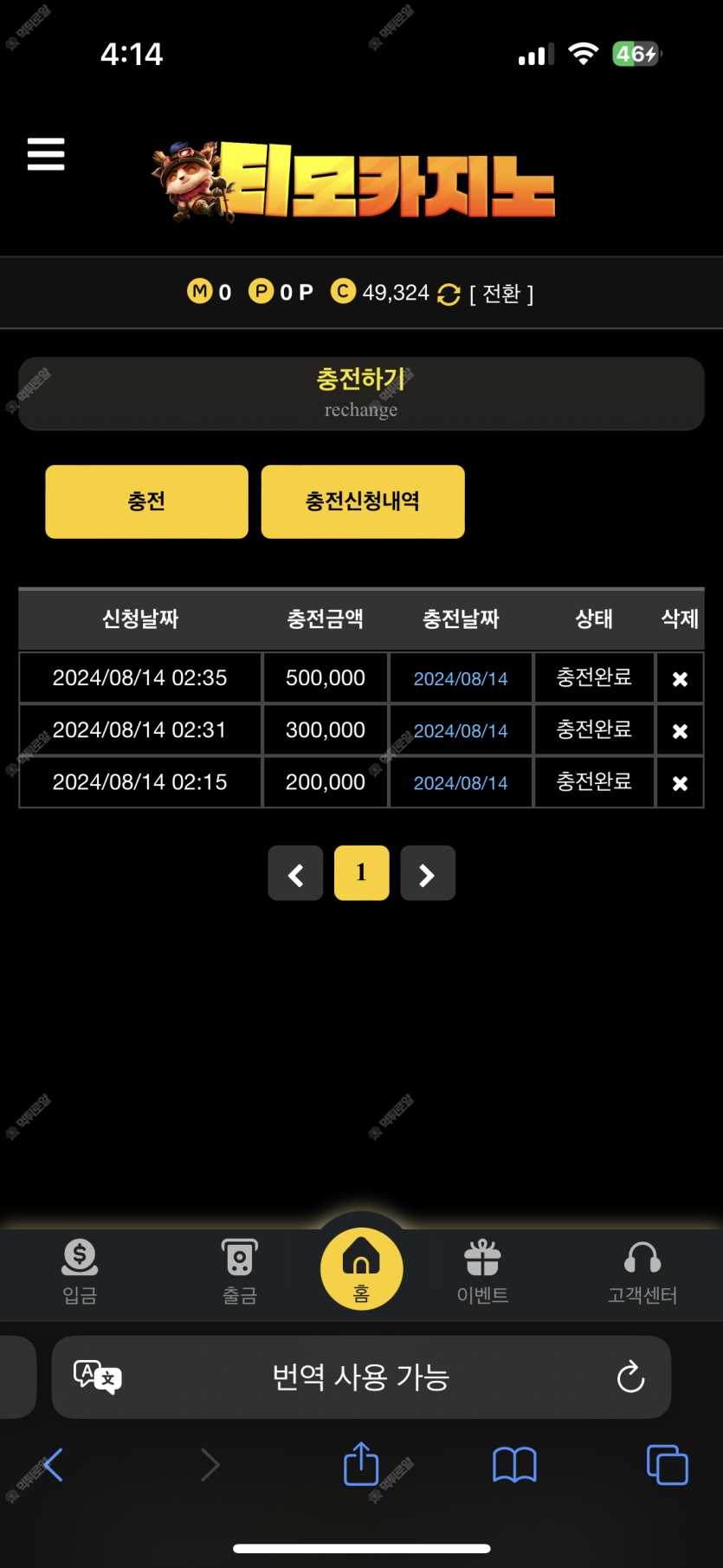
Task: Delete the 500,000 recharge record
Action: tap(680, 679)
